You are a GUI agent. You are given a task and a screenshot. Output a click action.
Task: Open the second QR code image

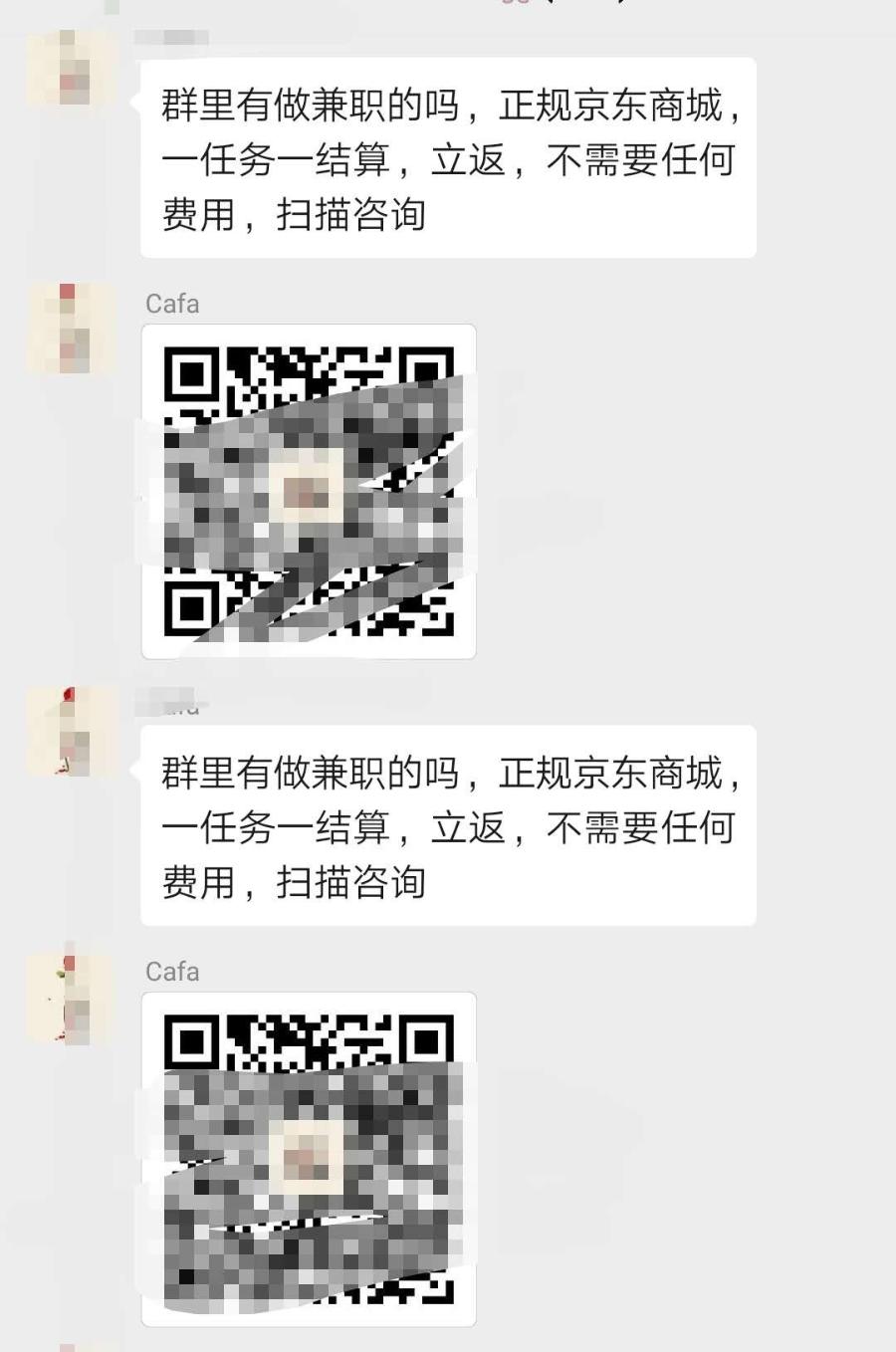(x=309, y=1155)
